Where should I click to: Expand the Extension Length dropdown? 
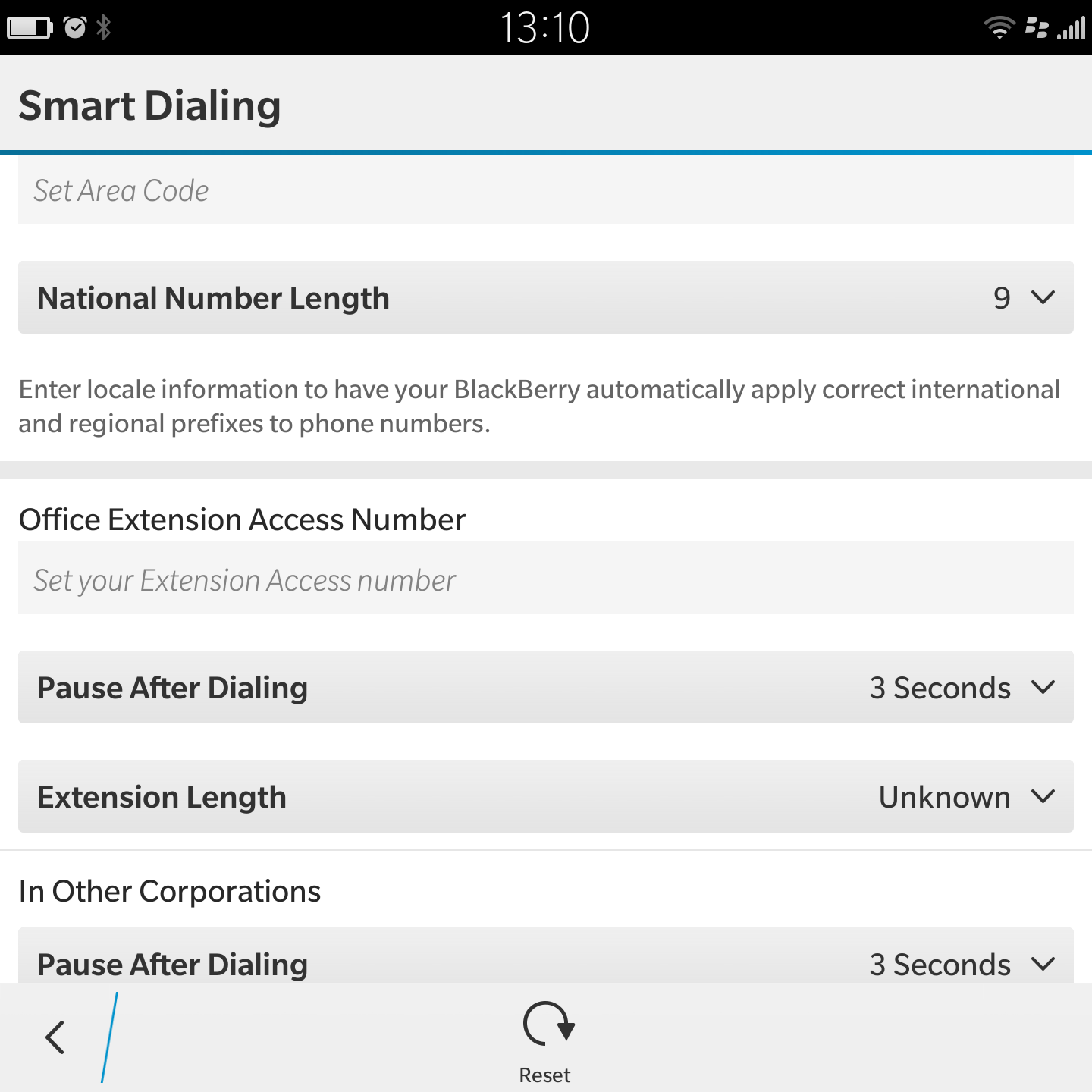[544, 796]
